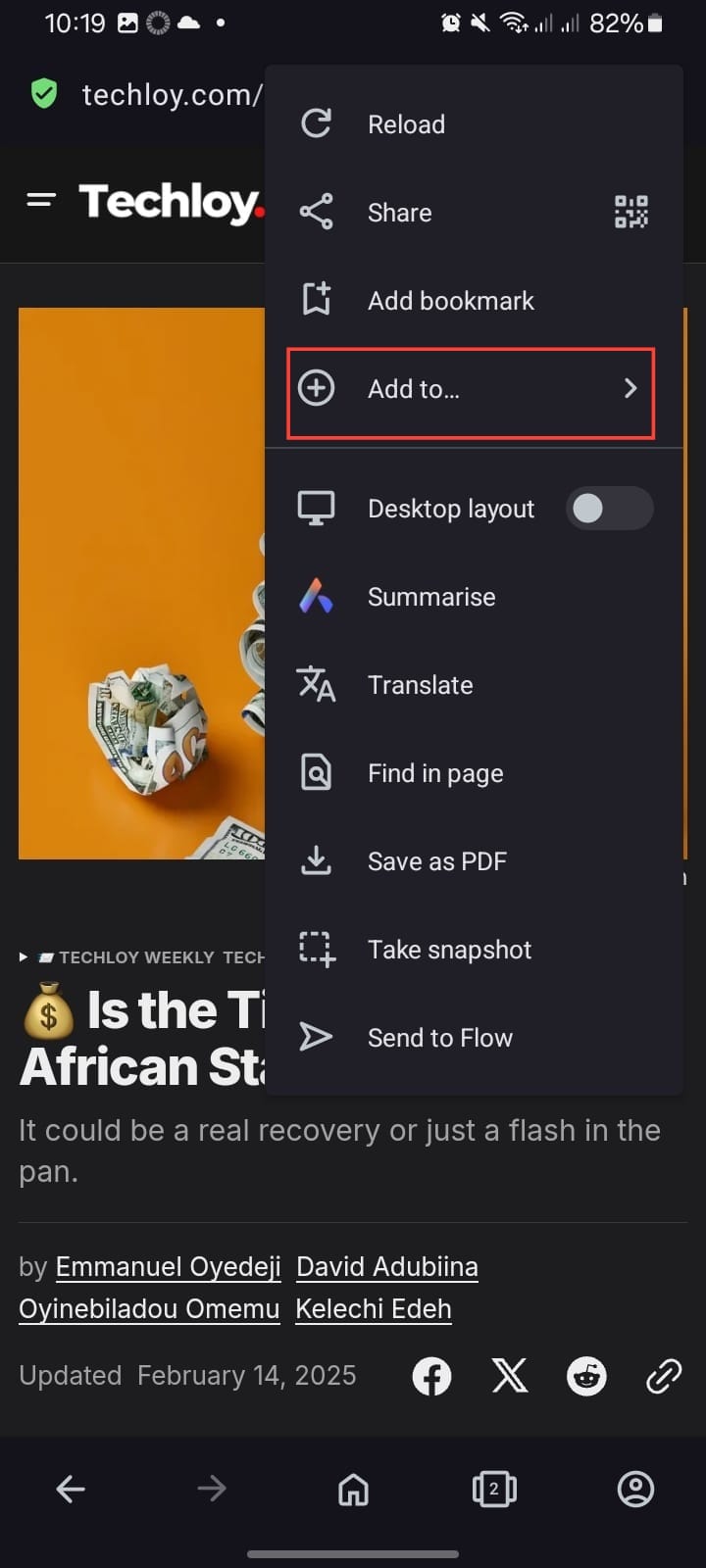Send page to Flow

tap(439, 1038)
